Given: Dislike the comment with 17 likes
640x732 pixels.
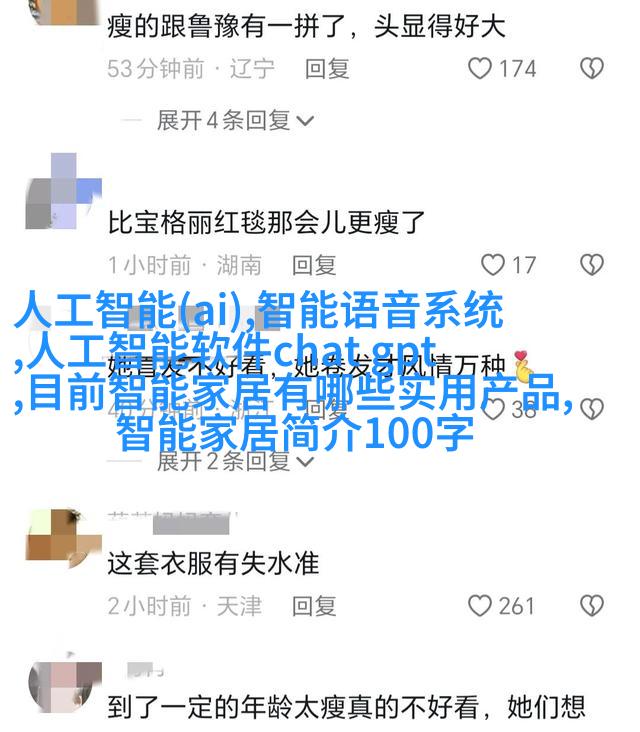Looking at the screenshot, I should point(592,265).
